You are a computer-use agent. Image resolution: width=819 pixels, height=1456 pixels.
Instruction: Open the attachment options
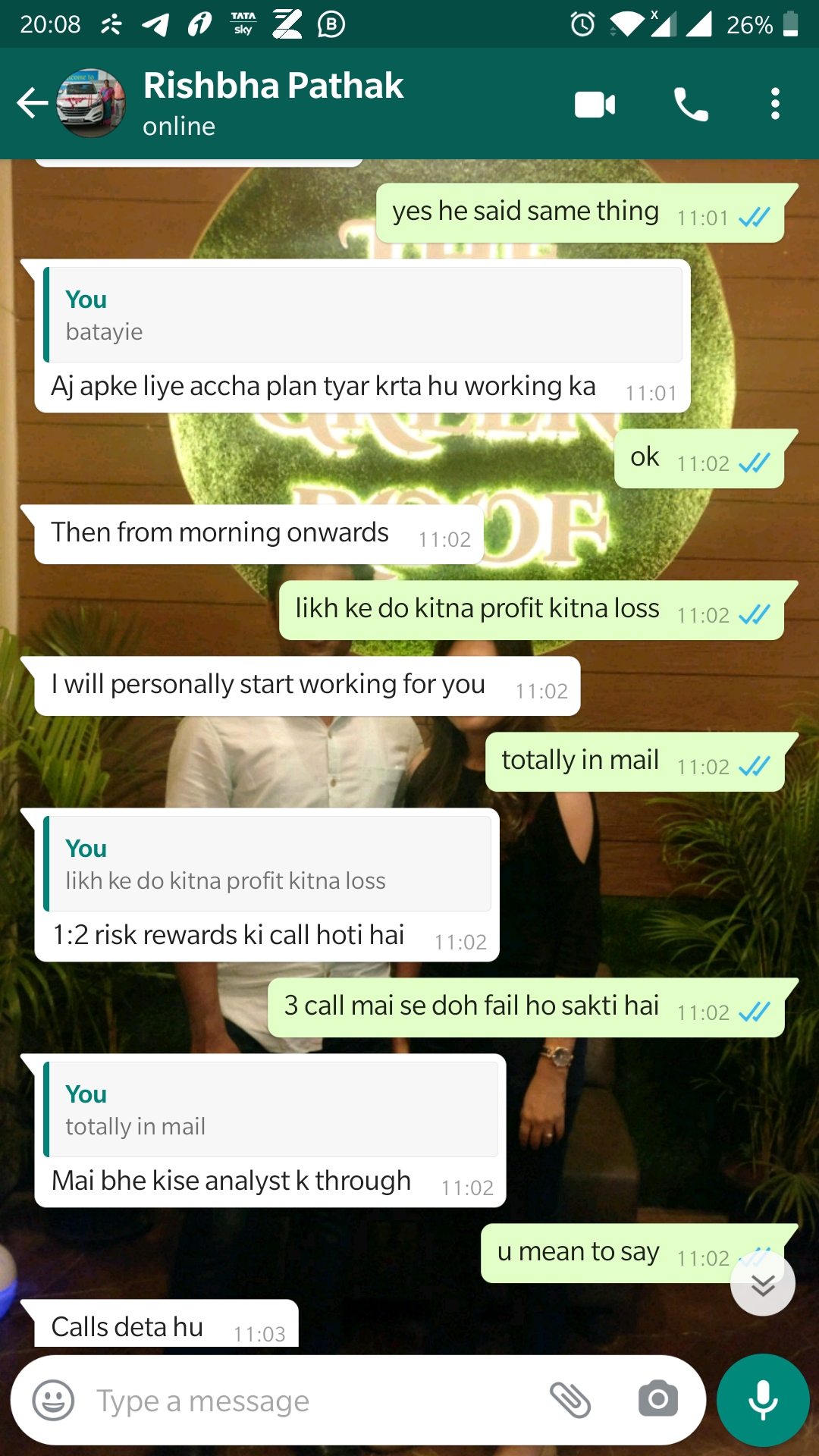click(x=570, y=1400)
